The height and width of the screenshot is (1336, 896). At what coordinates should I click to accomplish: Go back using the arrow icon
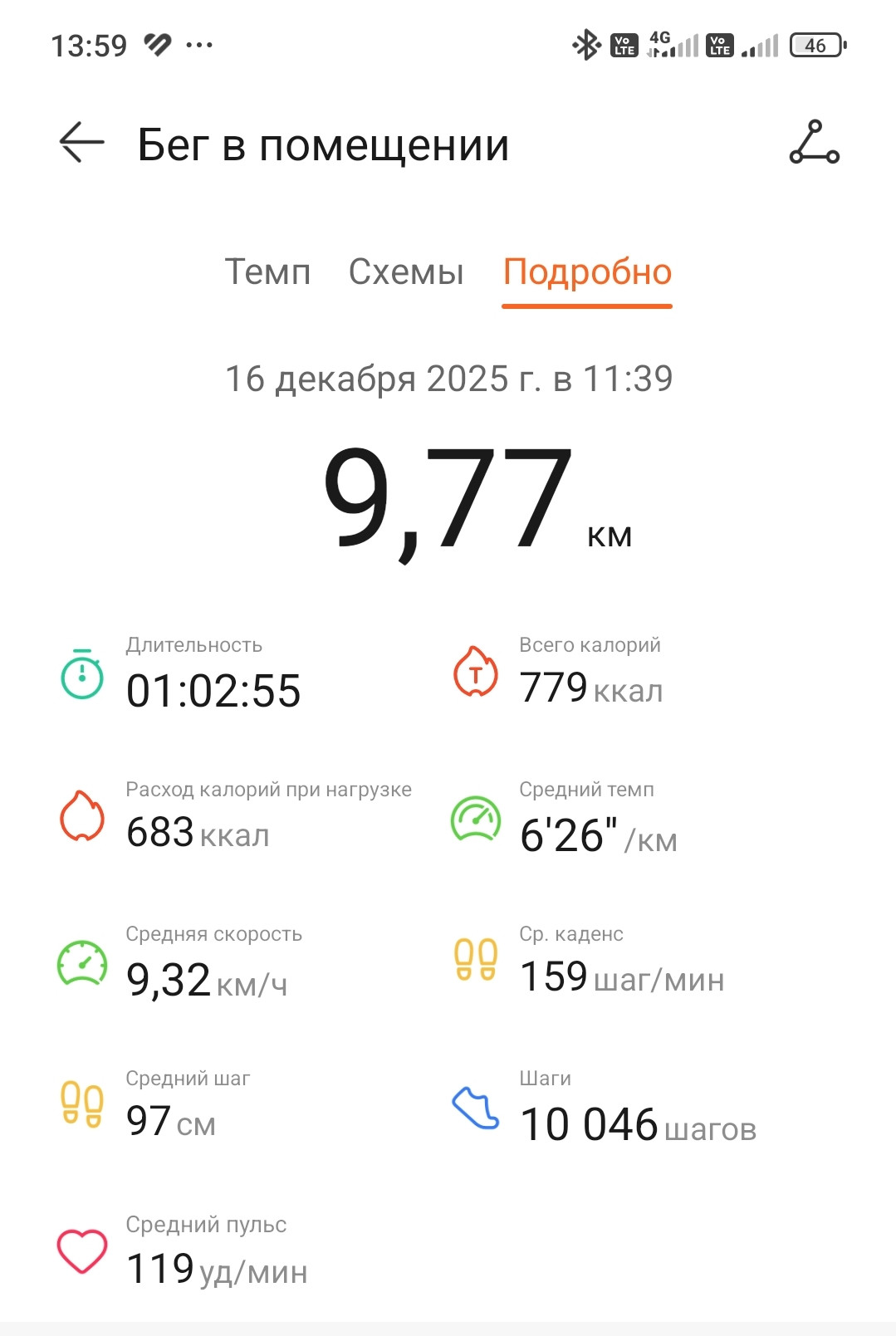click(81, 143)
